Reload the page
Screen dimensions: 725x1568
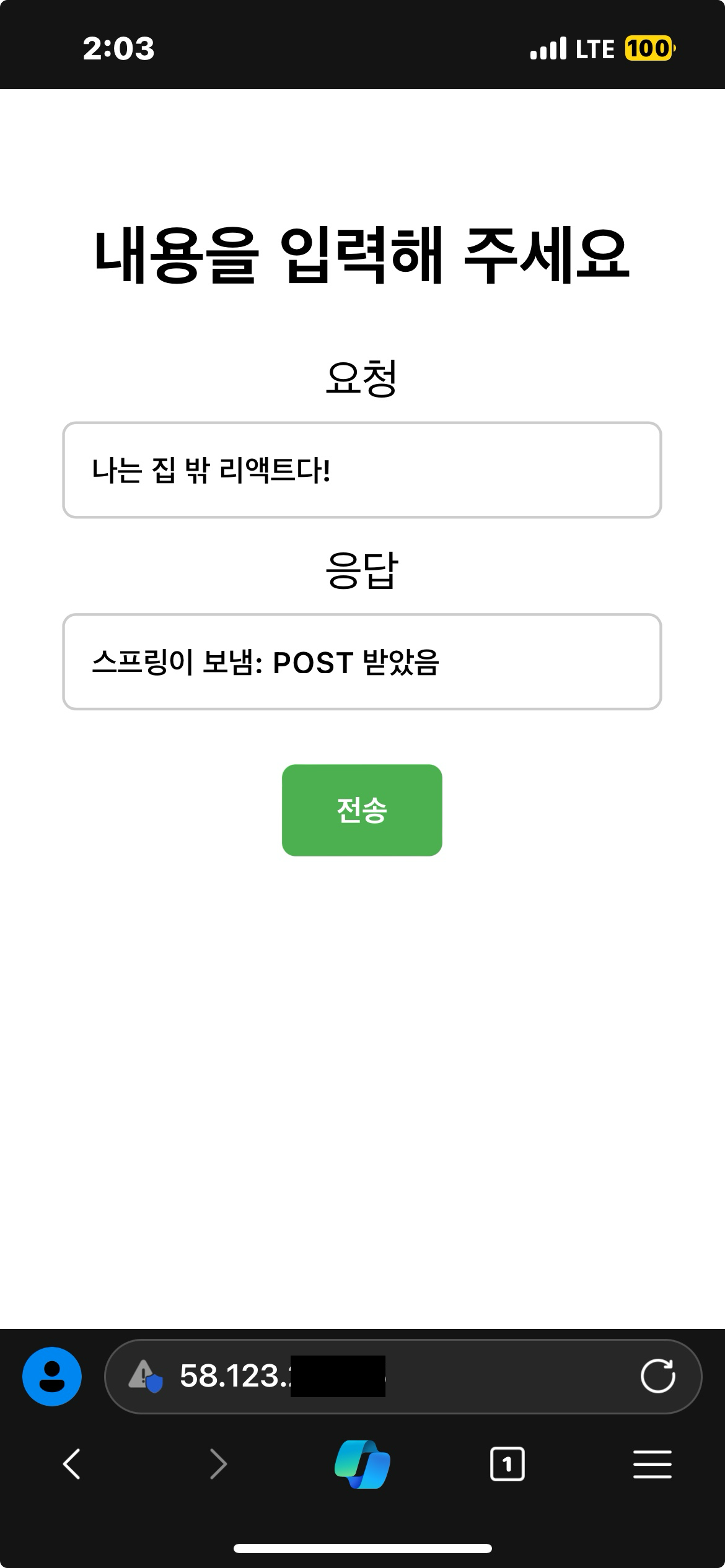pos(657,1376)
